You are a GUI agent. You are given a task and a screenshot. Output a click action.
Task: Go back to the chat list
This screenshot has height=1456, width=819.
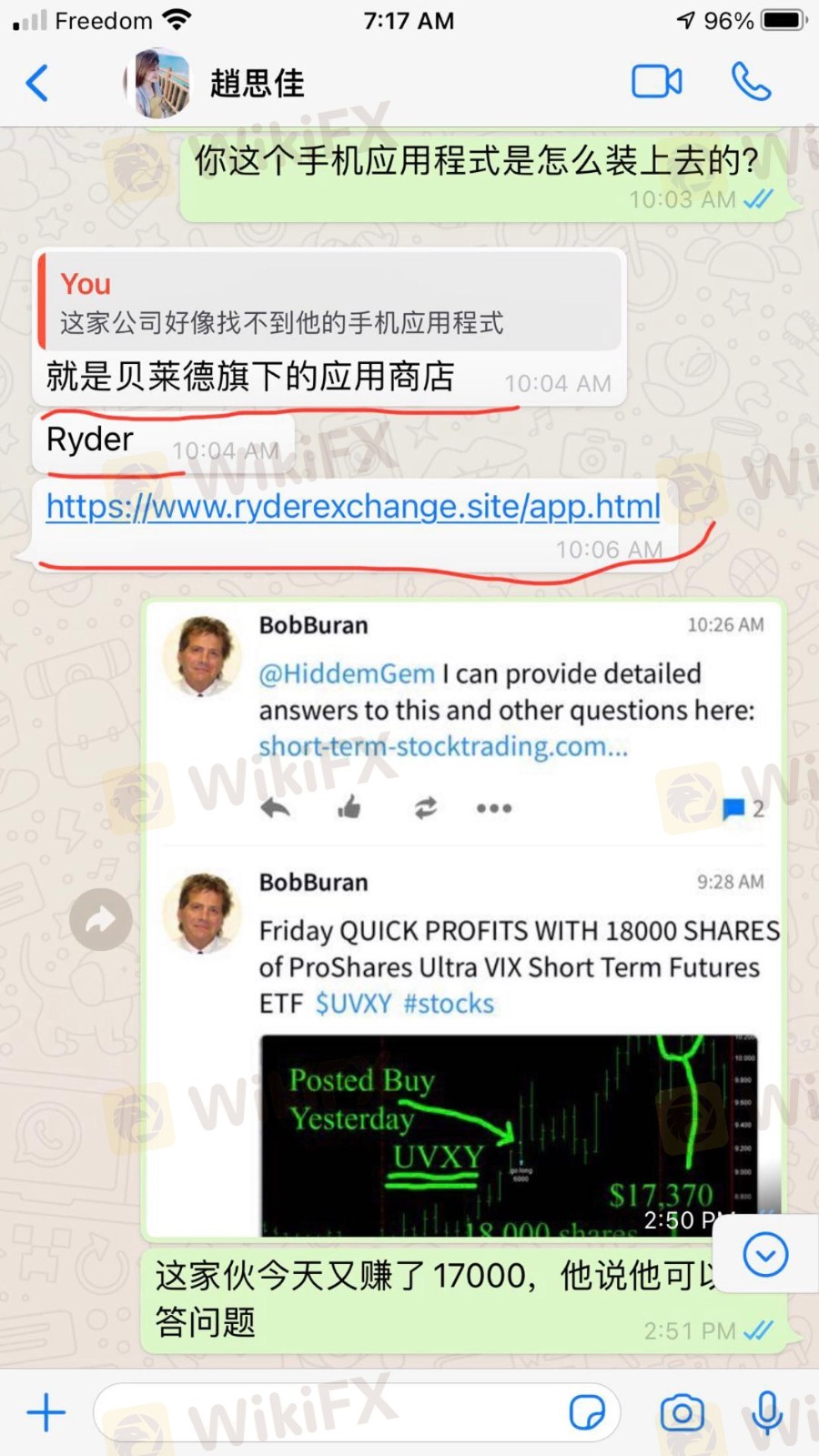[x=36, y=84]
